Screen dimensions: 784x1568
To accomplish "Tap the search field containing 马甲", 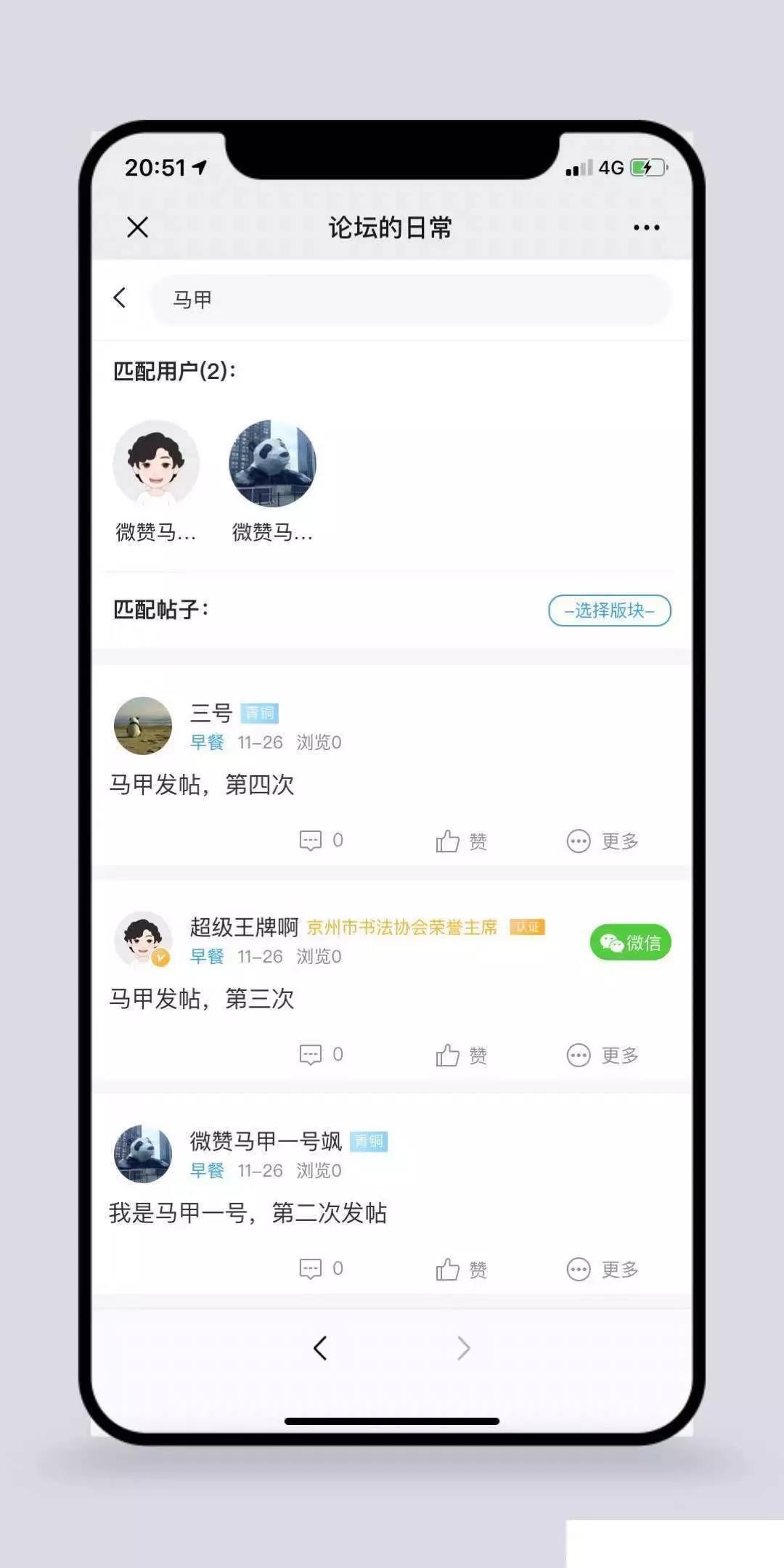I will click(410, 299).
